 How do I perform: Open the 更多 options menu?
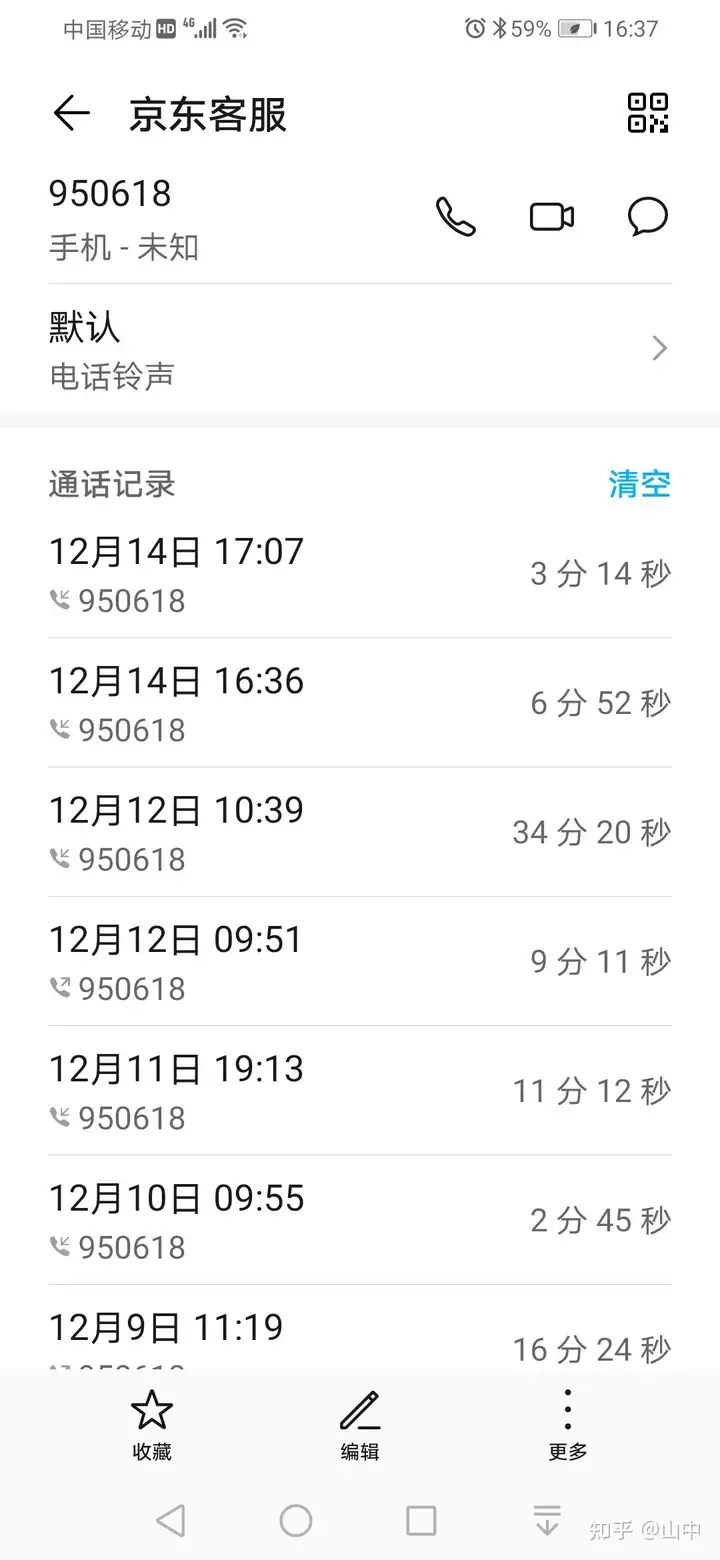568,1425
